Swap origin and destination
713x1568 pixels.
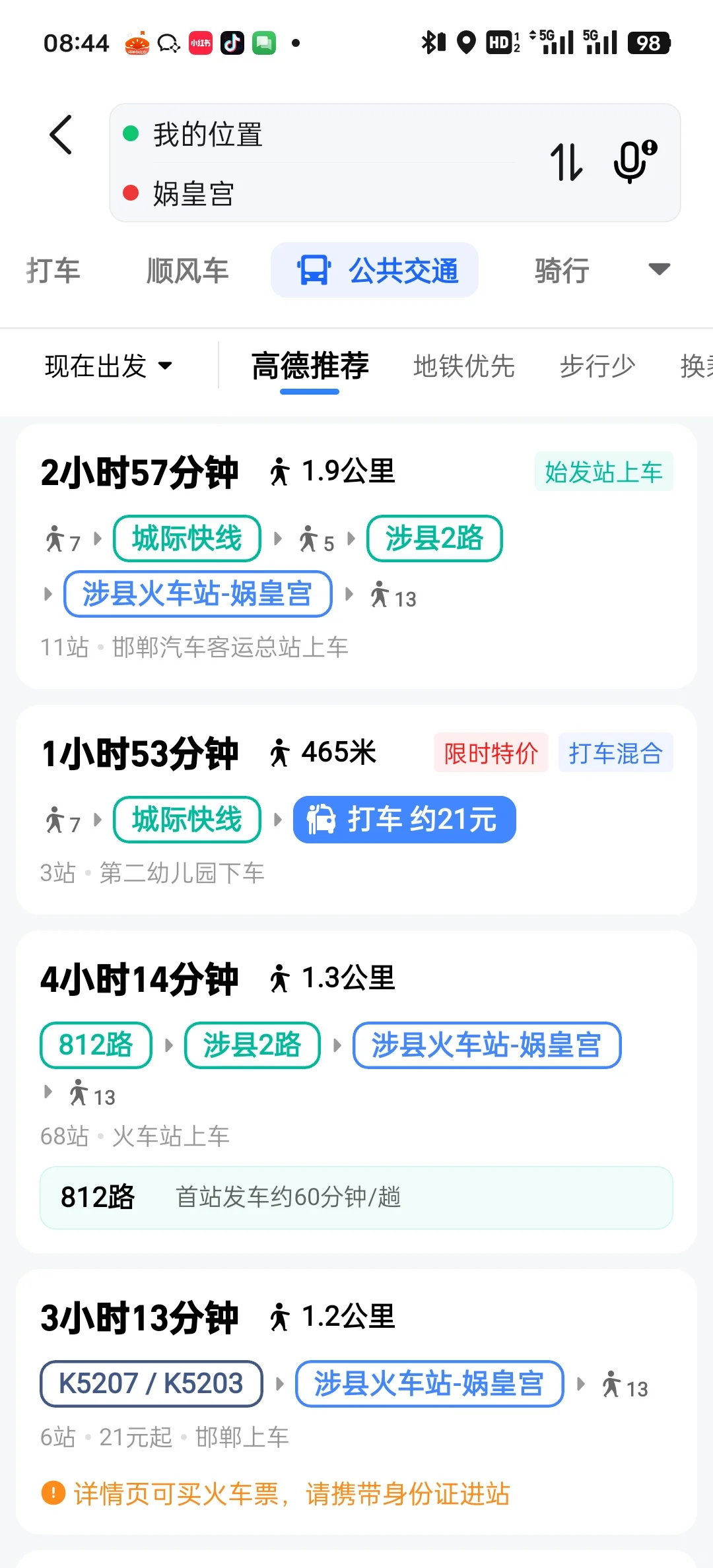click(566, 162)
